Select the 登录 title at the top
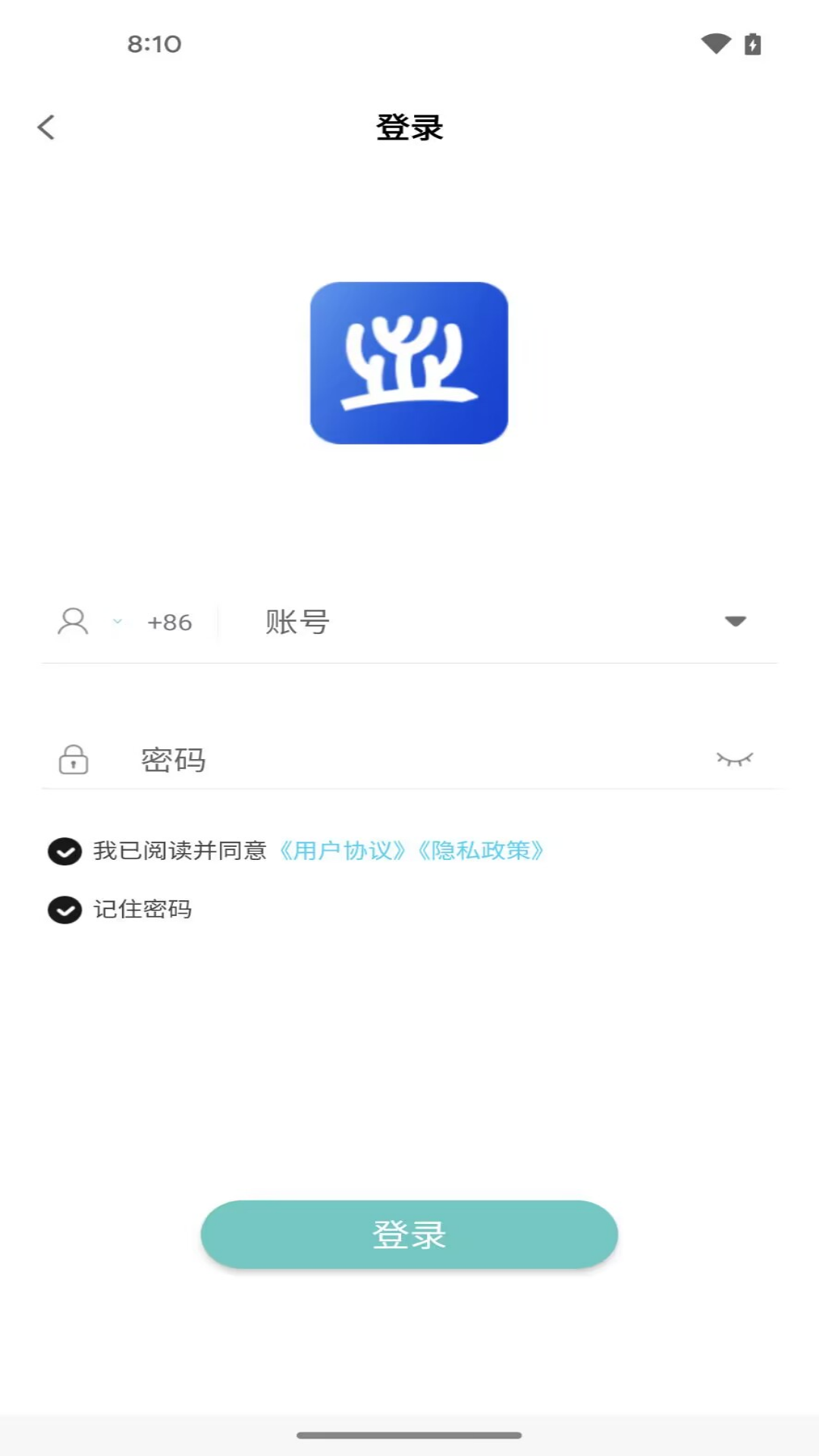This screenshot has width=819, height=1456. 409,127
